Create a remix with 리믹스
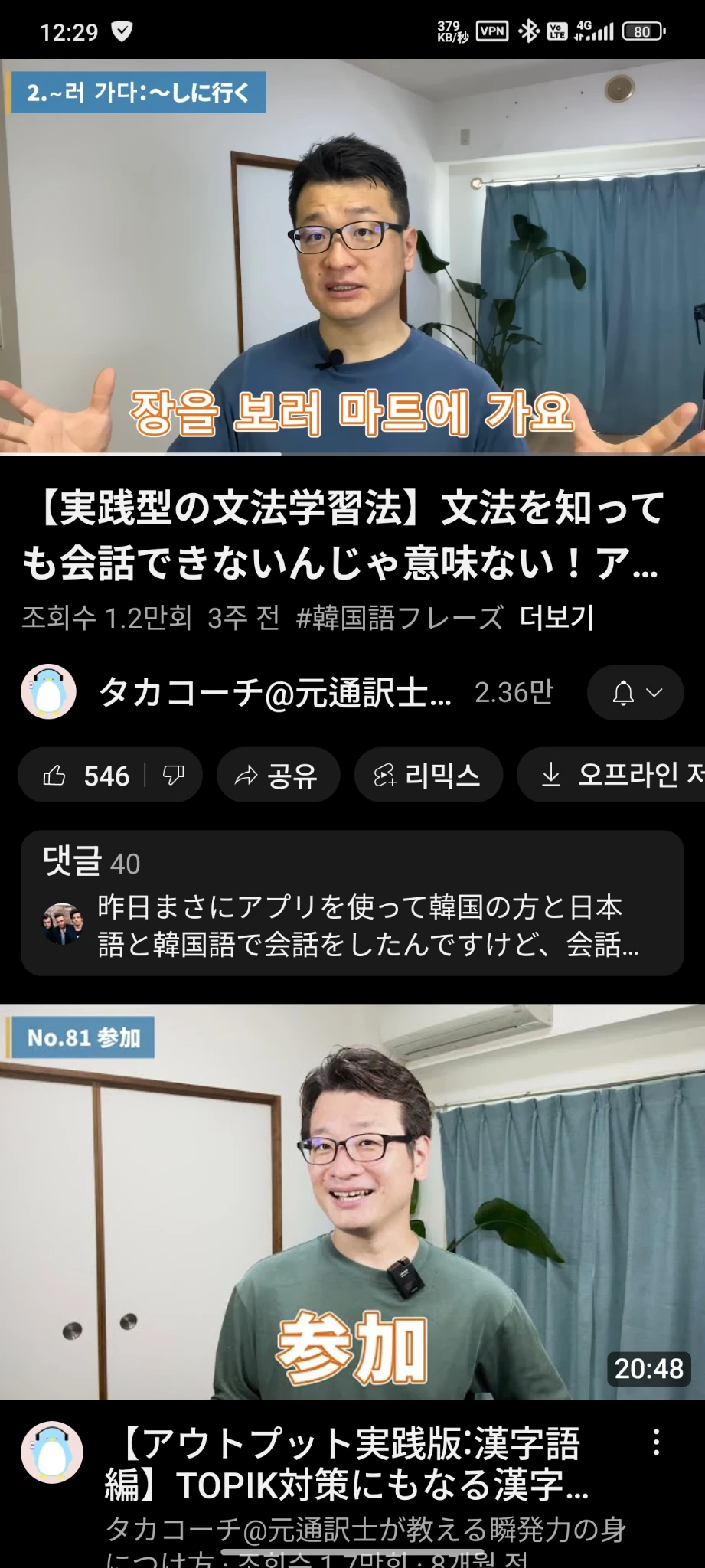705x1568 pixels. tap(428, 776)
